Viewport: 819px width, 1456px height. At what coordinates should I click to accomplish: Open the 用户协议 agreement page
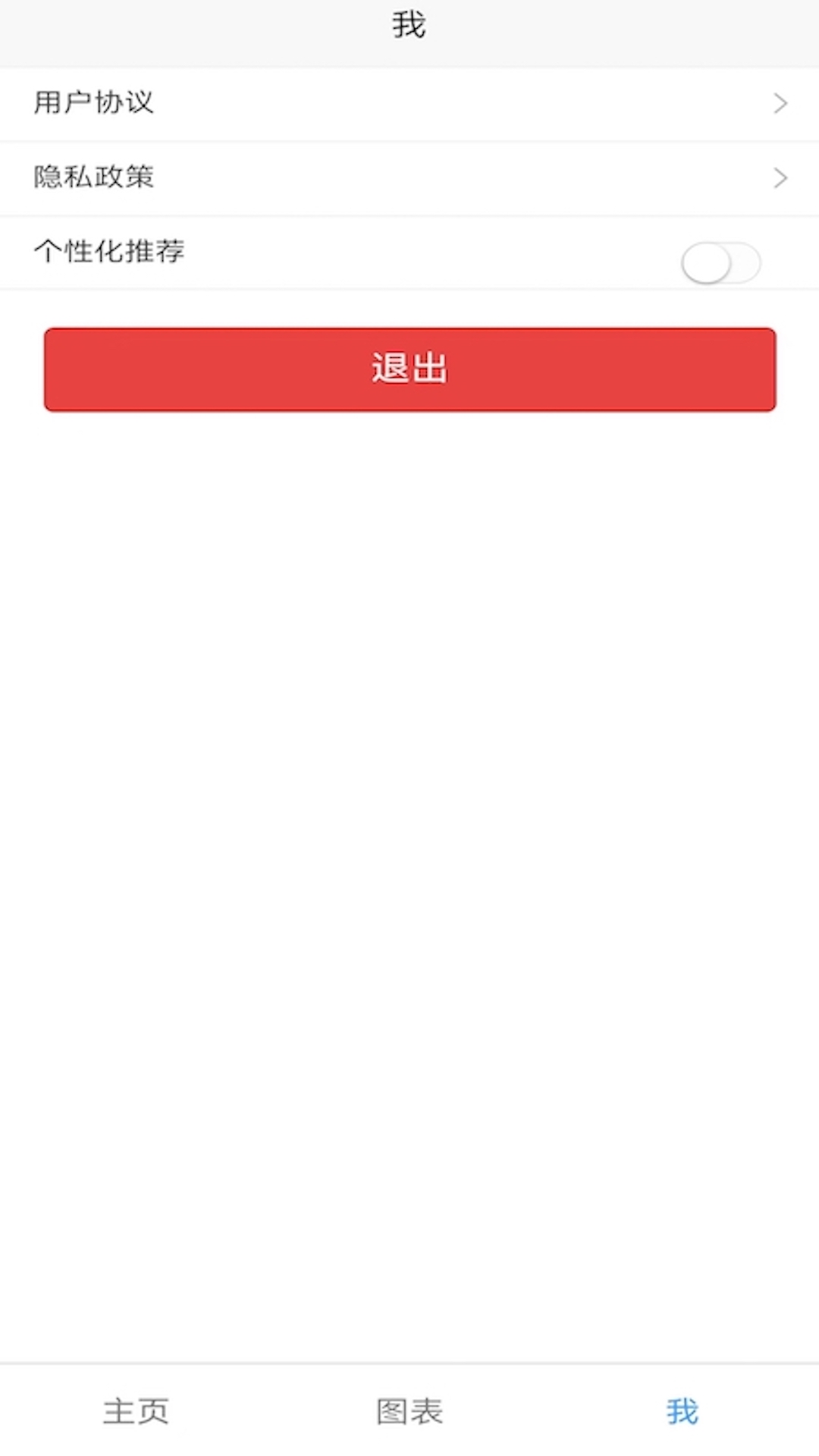tap(303, 104)
